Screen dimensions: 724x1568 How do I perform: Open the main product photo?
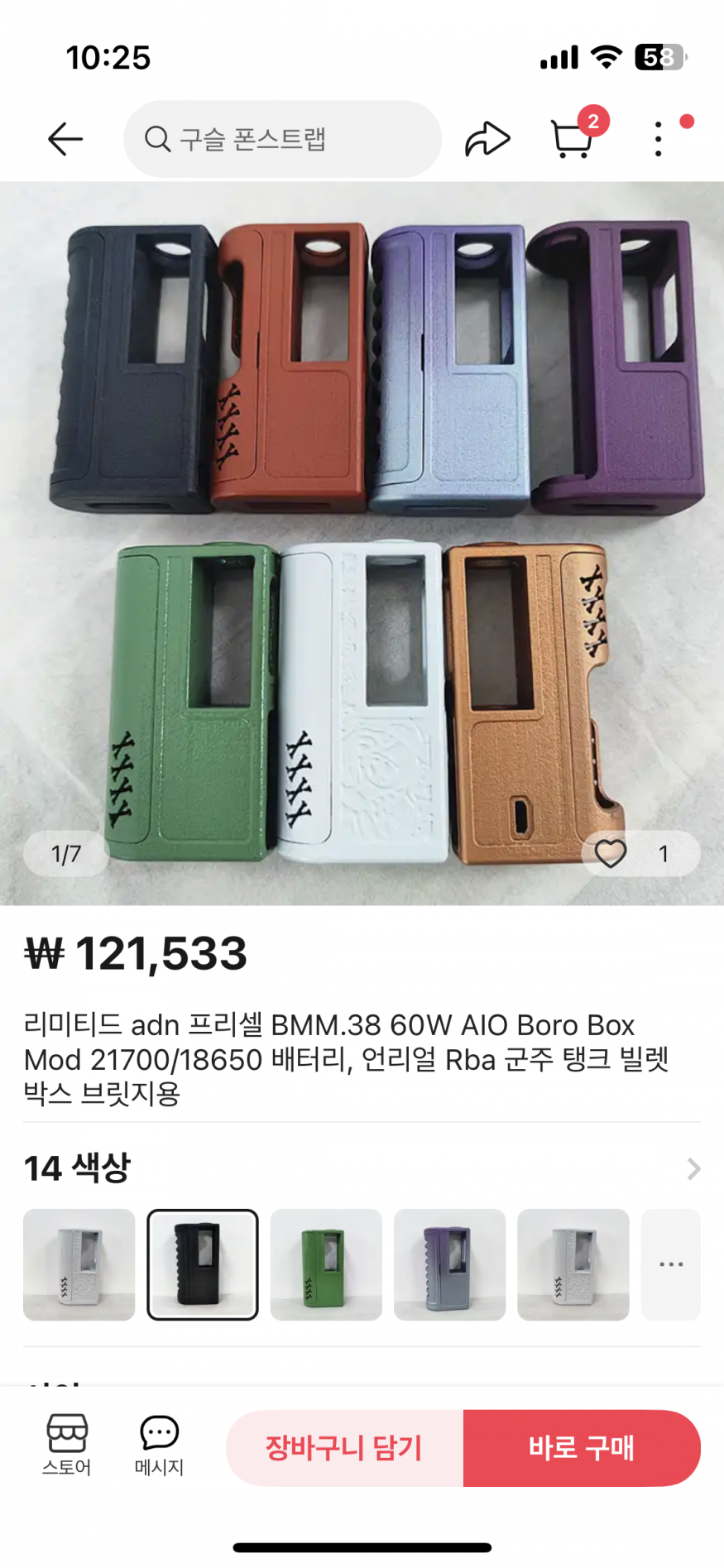[x=362, y=542]
